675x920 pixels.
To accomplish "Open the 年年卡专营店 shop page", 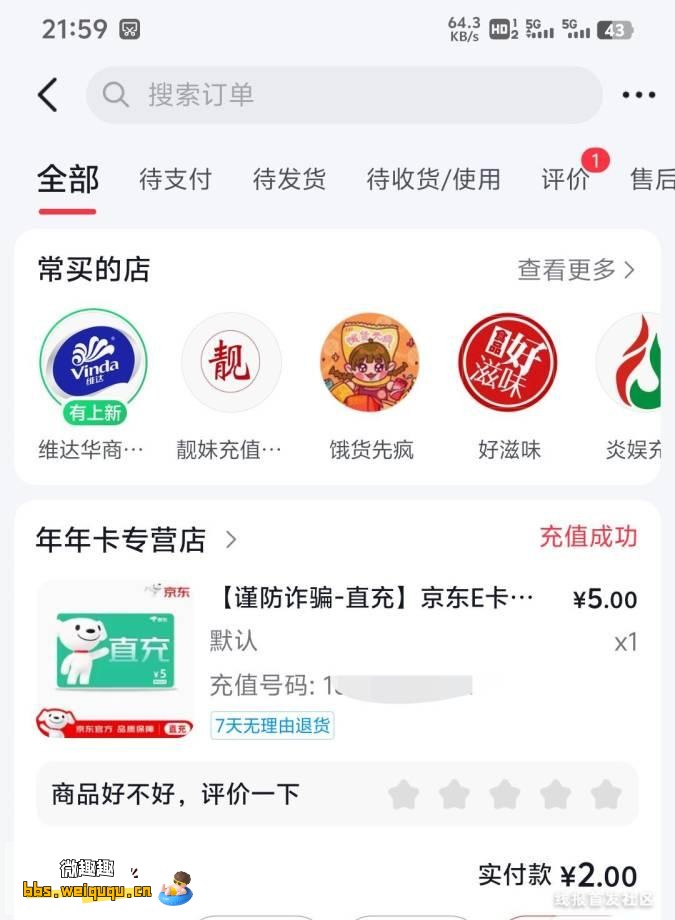I will [x=136, y=540].
